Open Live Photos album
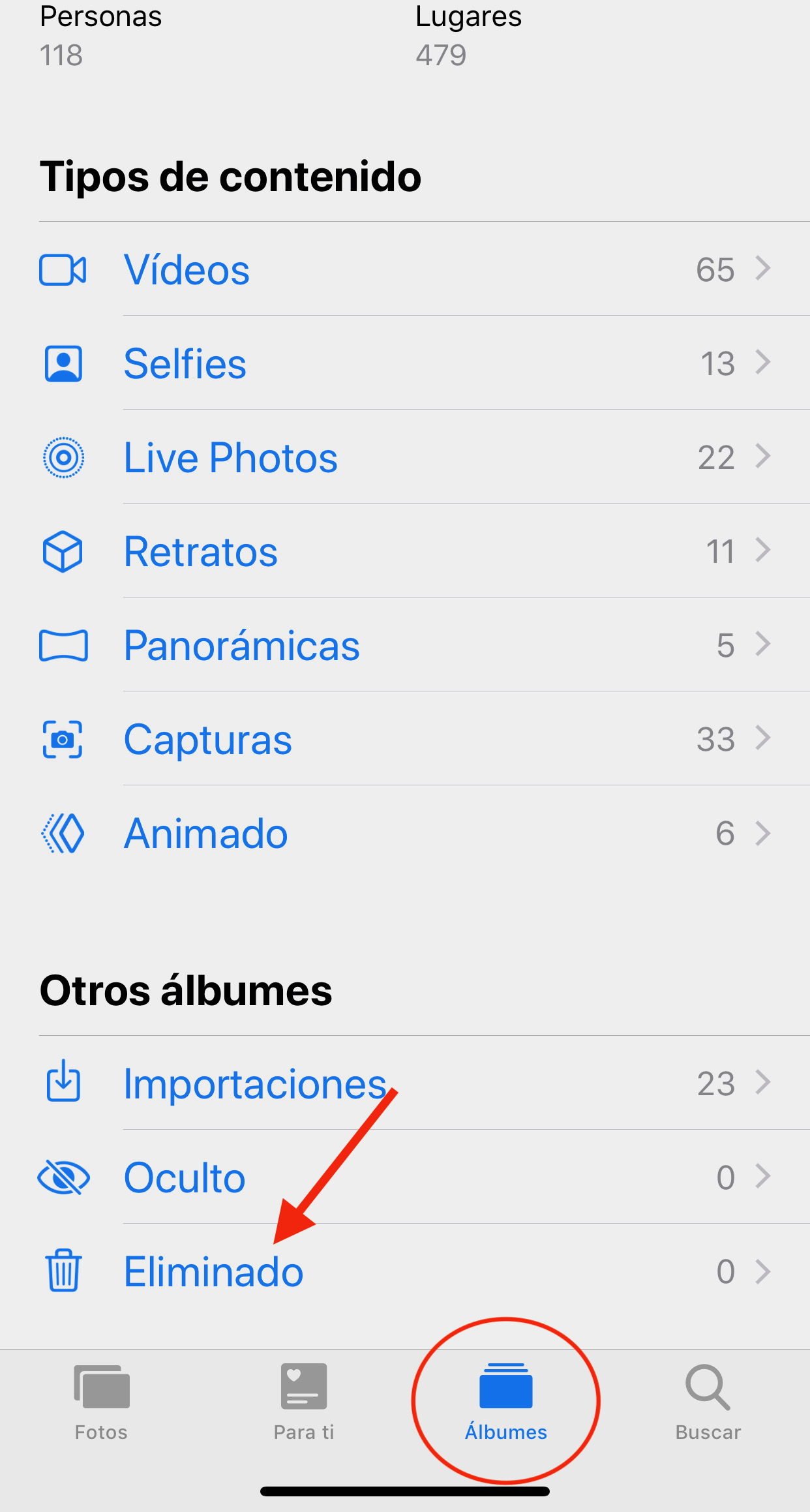Image resolution: width=810 pixels, height=1512 pixels. 405,457
